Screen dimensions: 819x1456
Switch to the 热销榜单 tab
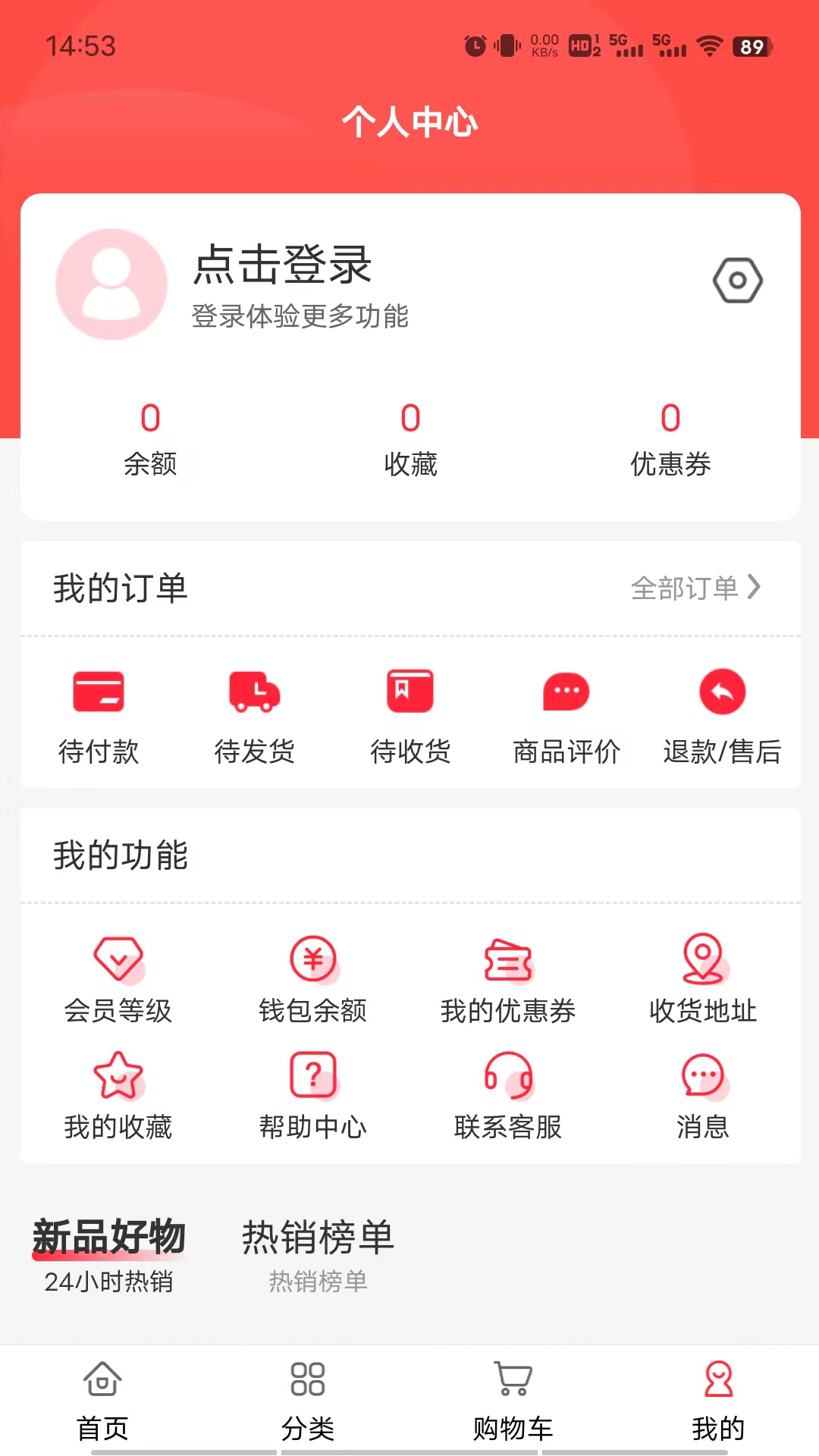click(x=318, y=1253)
